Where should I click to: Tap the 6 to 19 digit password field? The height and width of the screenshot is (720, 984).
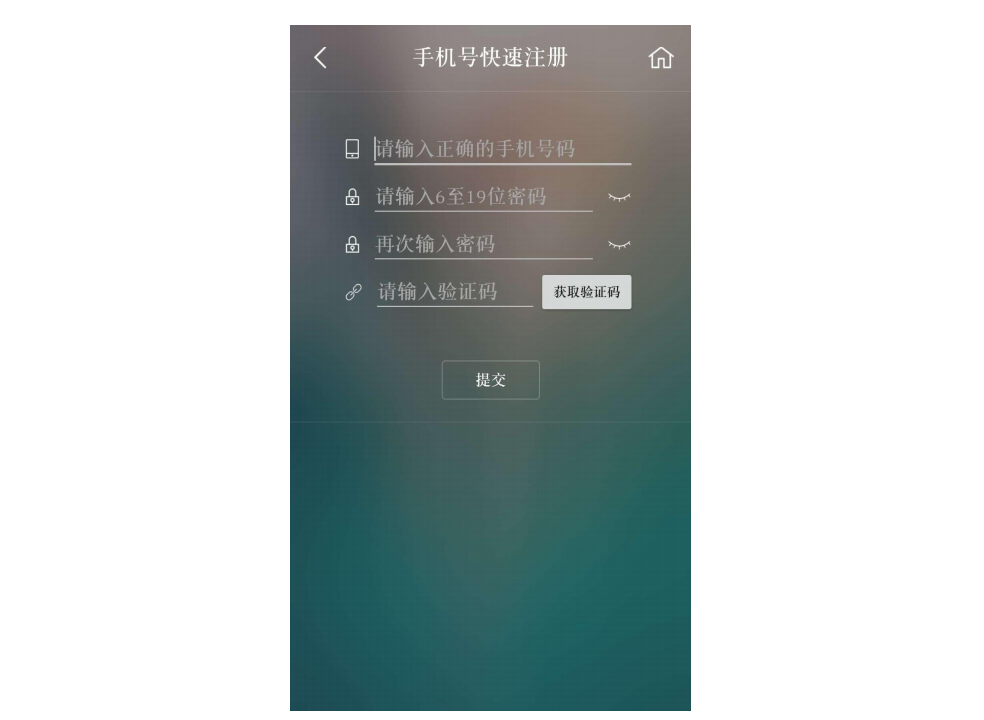[482, 196]
